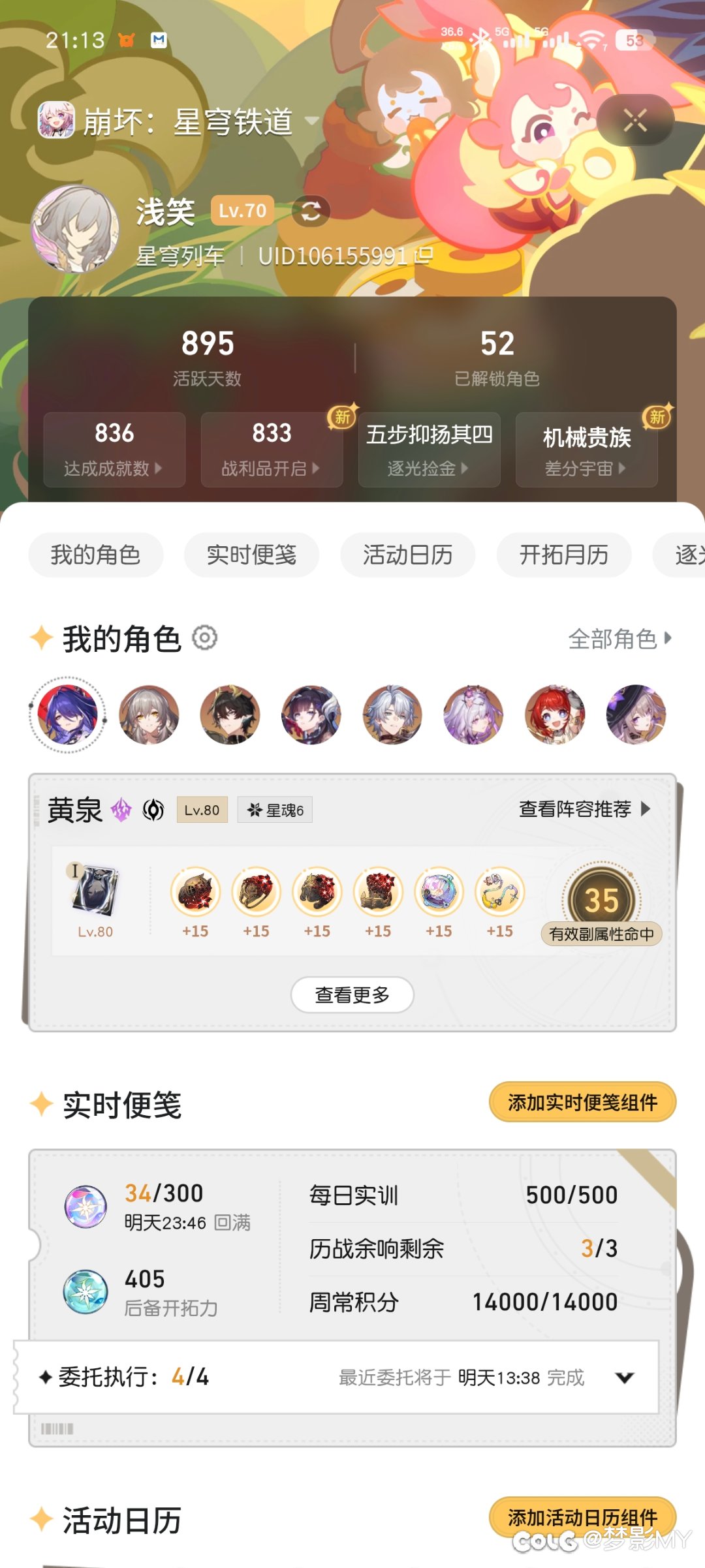This screenshot has width=705, height=1568.
Task: Open 查看阵容推荐 for 黄泉
Action: click(x=584, y=809)
